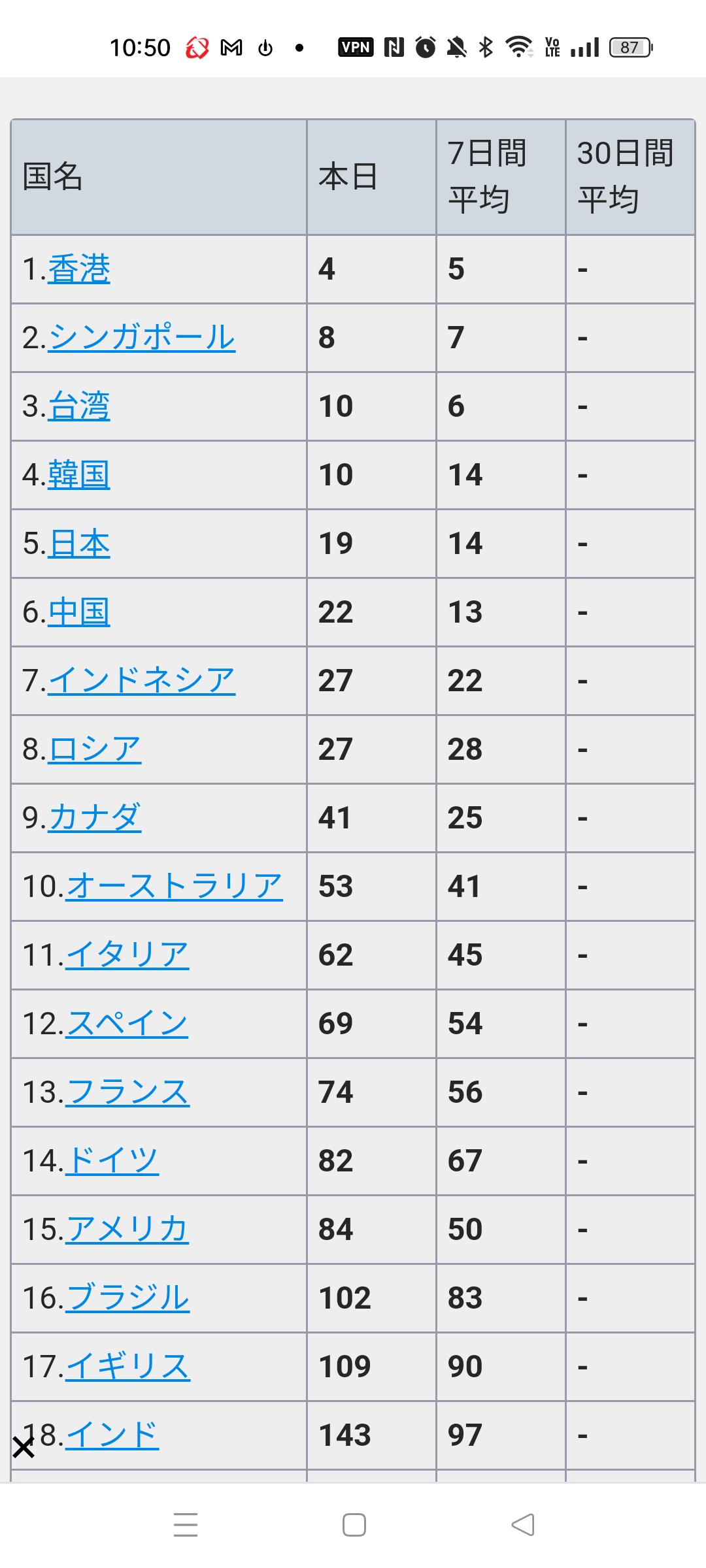
Task: Select the イタリア link
Action: pyautogui.click(x=127, y=955)
